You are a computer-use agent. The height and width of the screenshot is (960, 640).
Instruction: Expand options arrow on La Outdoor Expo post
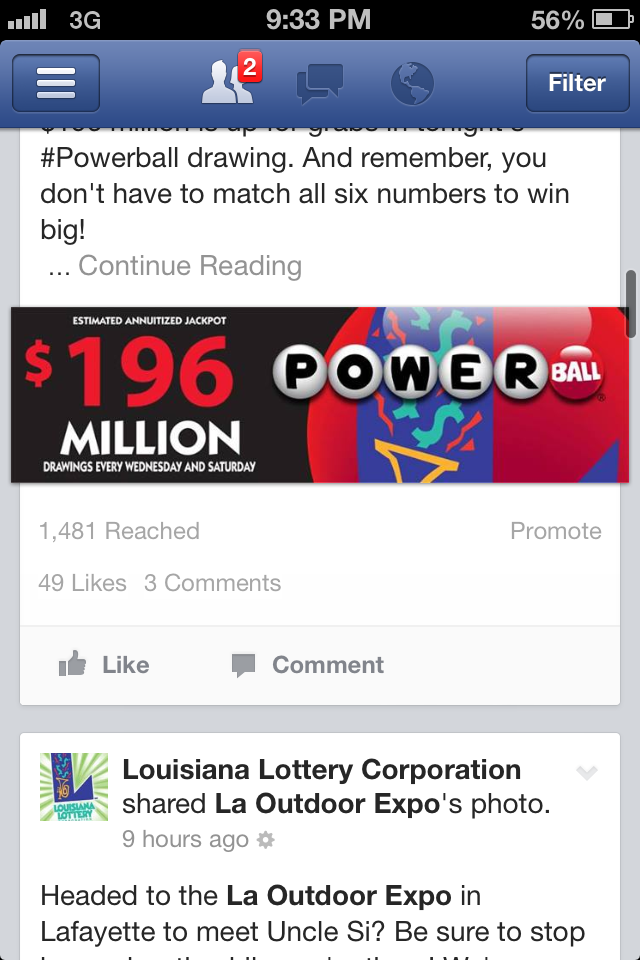coord(587,772)
